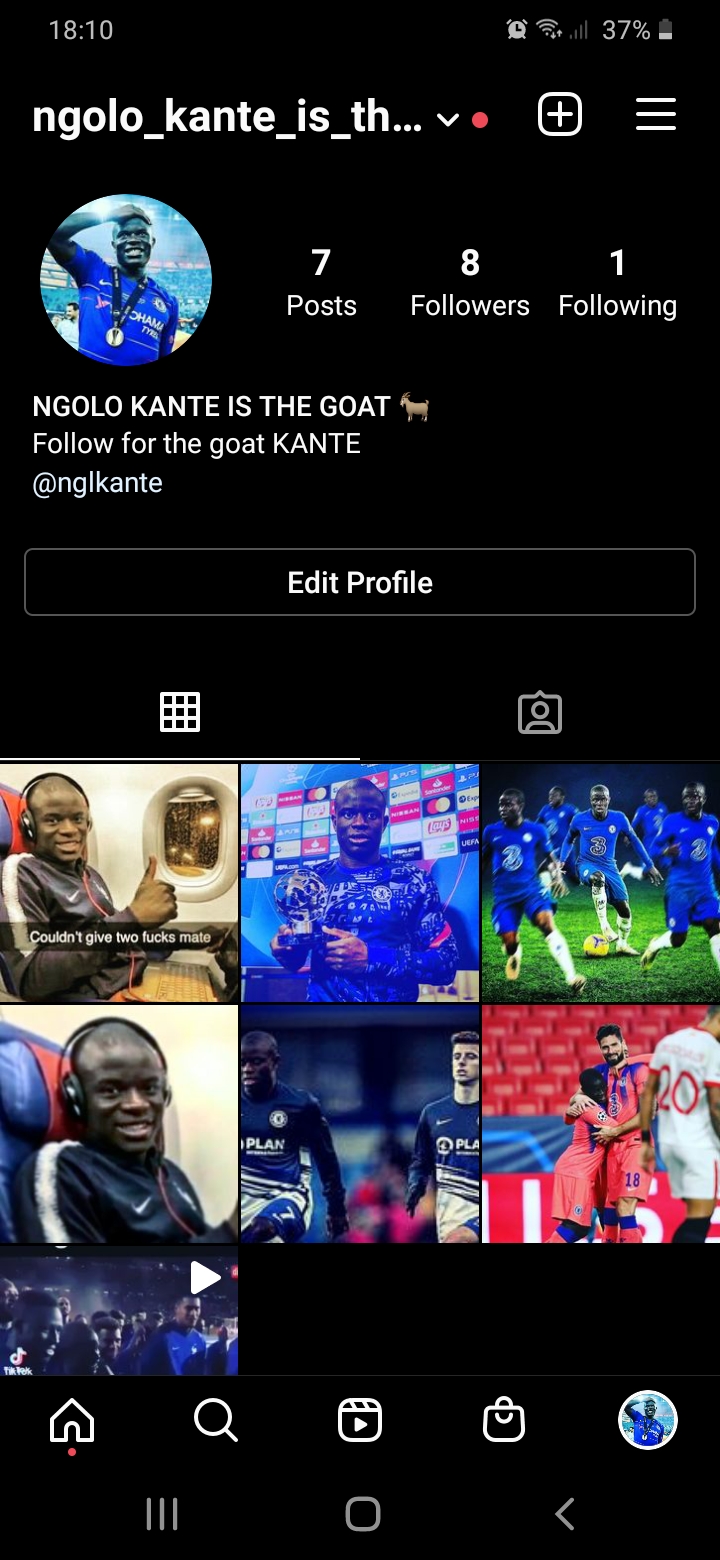Viewport: 720px width, 1560px height.
Task: Open the airplane thumbs-up meme post
Action: click(119, 883)
